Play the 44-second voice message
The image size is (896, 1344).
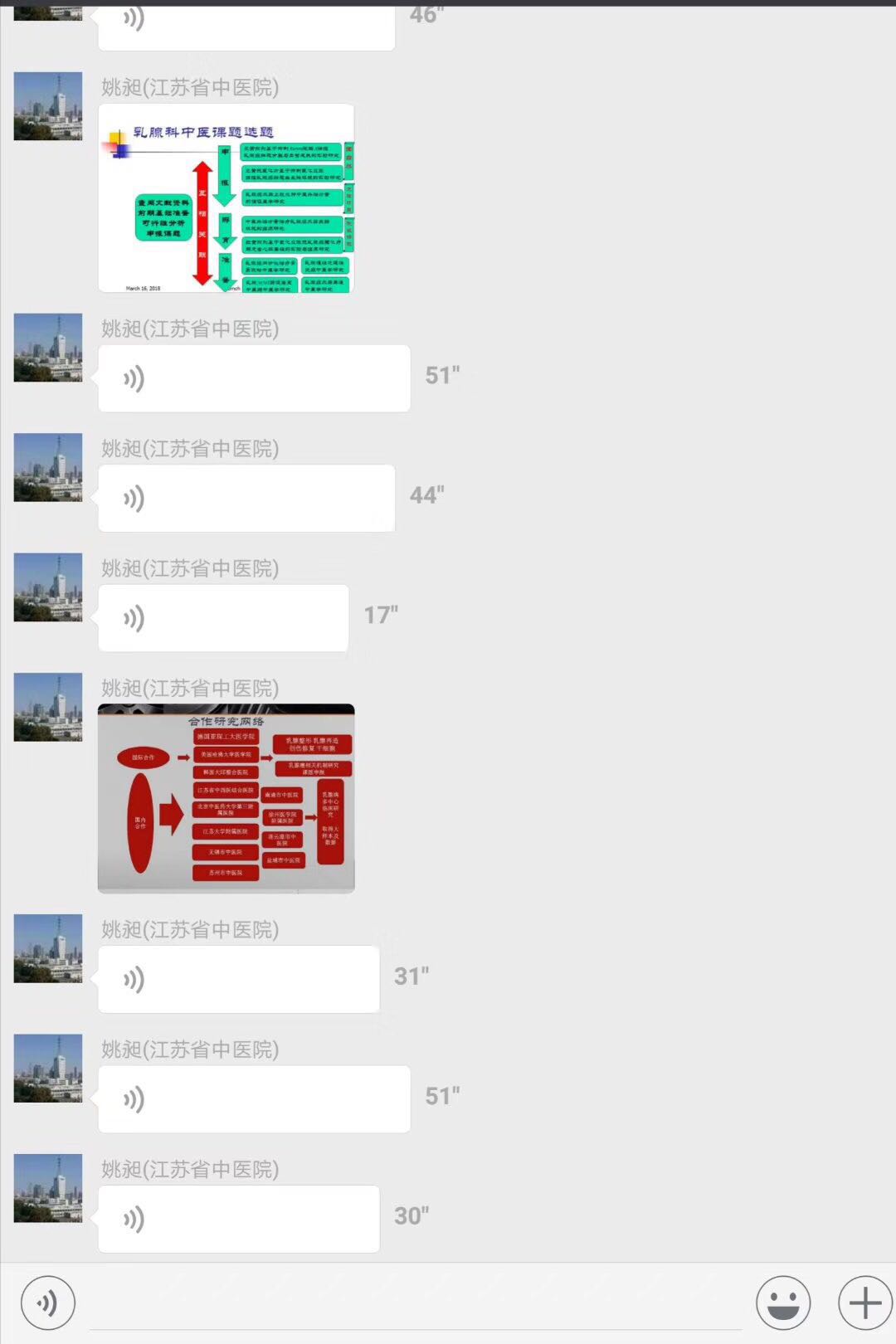click(x=246, y=498)
